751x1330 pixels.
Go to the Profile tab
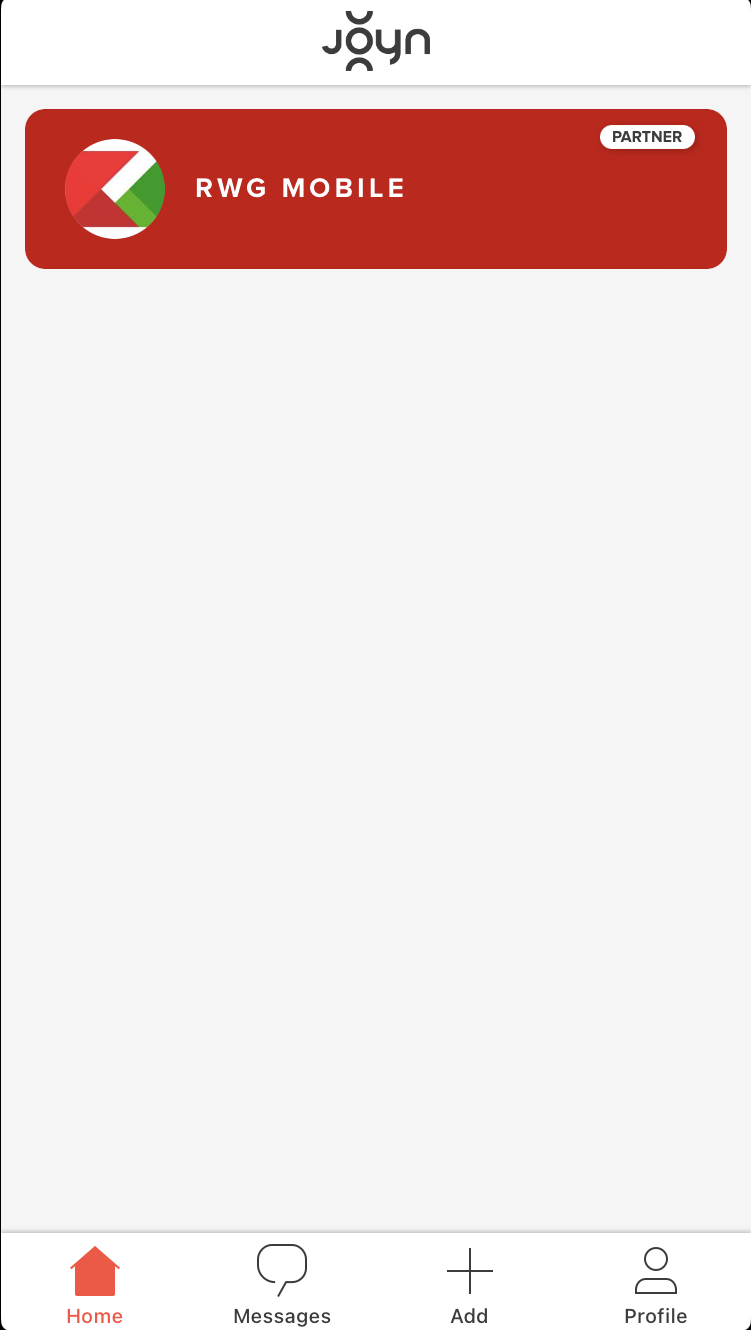(656, 1286)
